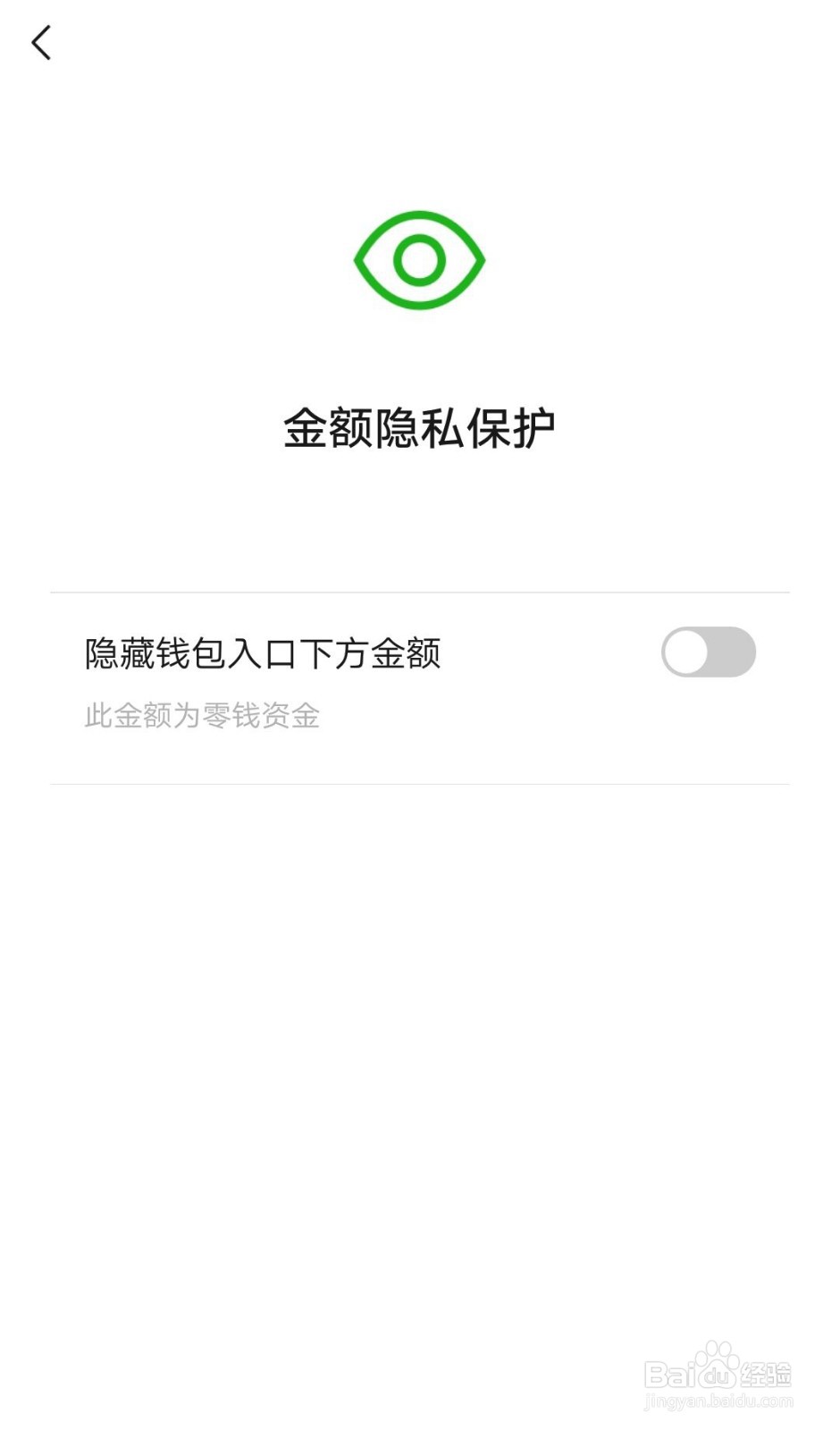Select the back chevron to exit this screen
The image size is (840, 1430).
pos(39,42)
